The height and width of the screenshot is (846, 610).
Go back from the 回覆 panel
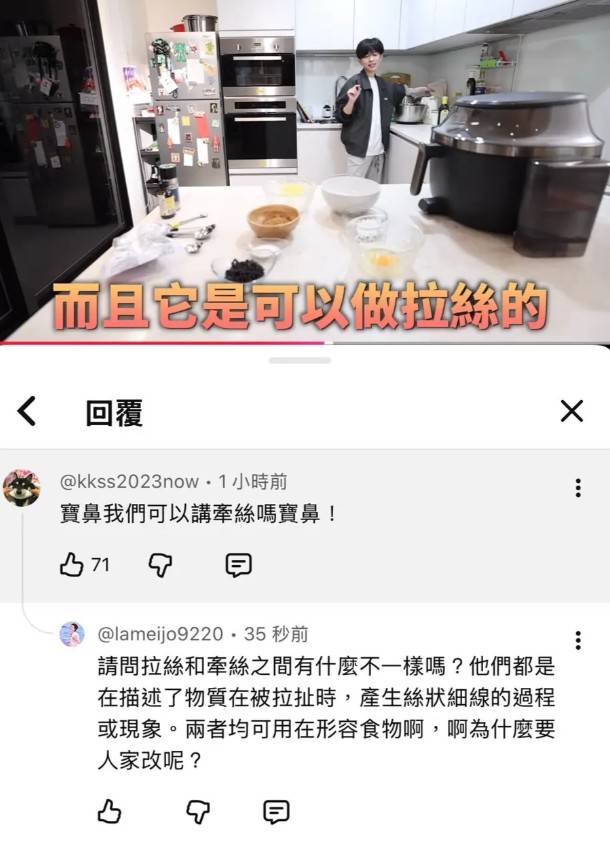coord(28,410)
